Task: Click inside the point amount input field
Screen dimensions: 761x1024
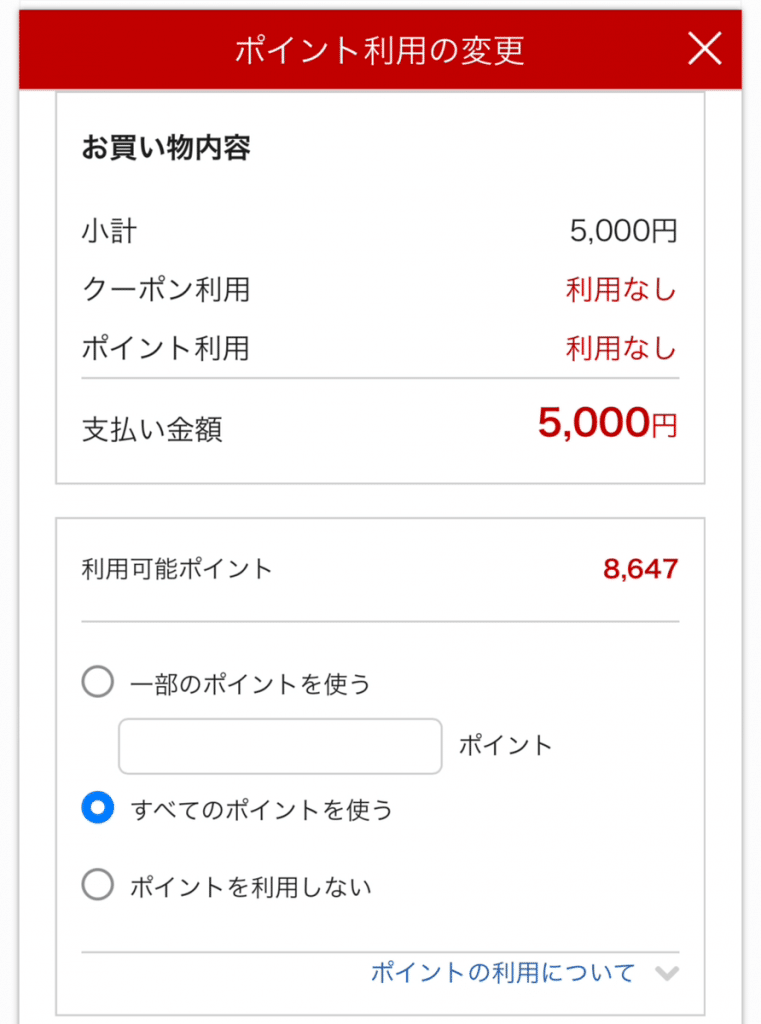Action: click(x=280, y=746)
